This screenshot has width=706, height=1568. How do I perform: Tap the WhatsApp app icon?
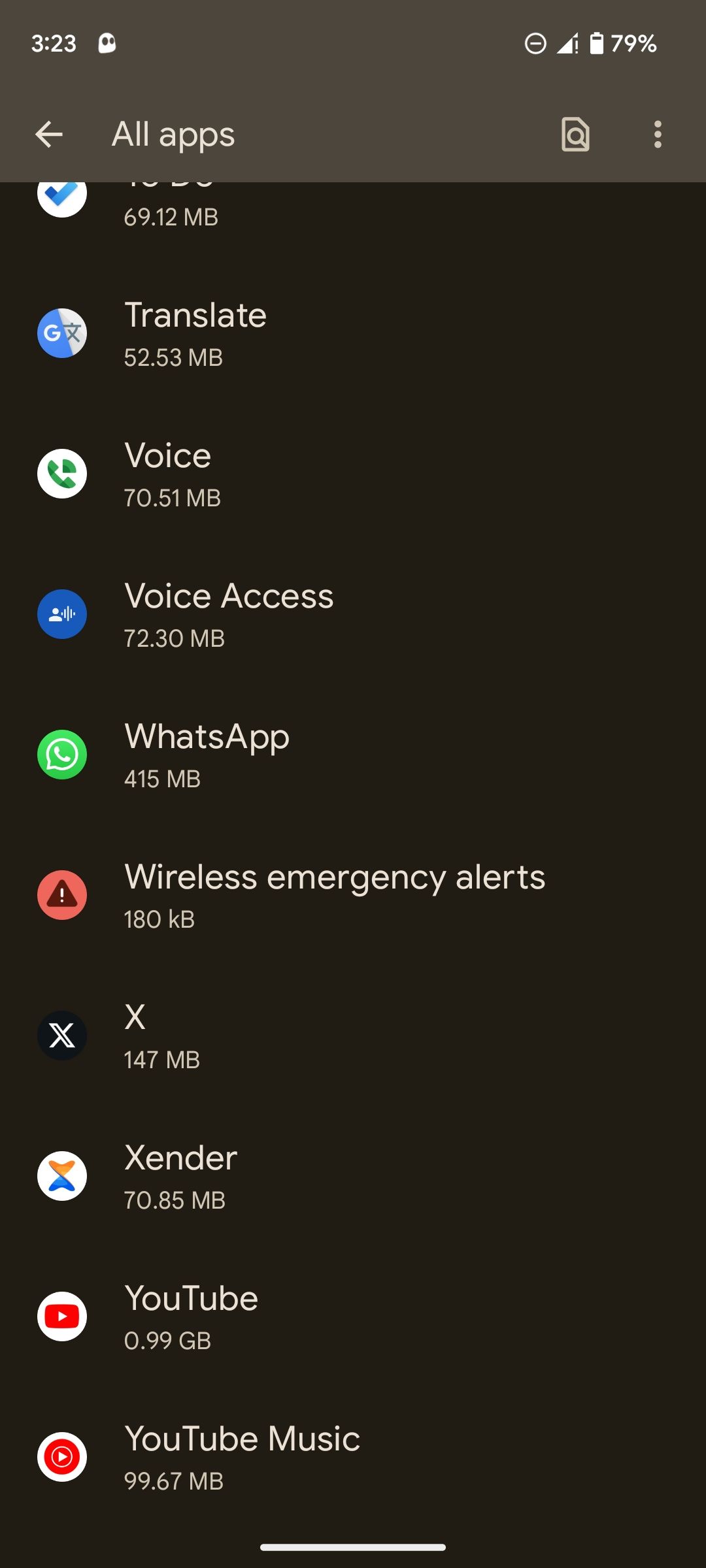tap(61, 755)
